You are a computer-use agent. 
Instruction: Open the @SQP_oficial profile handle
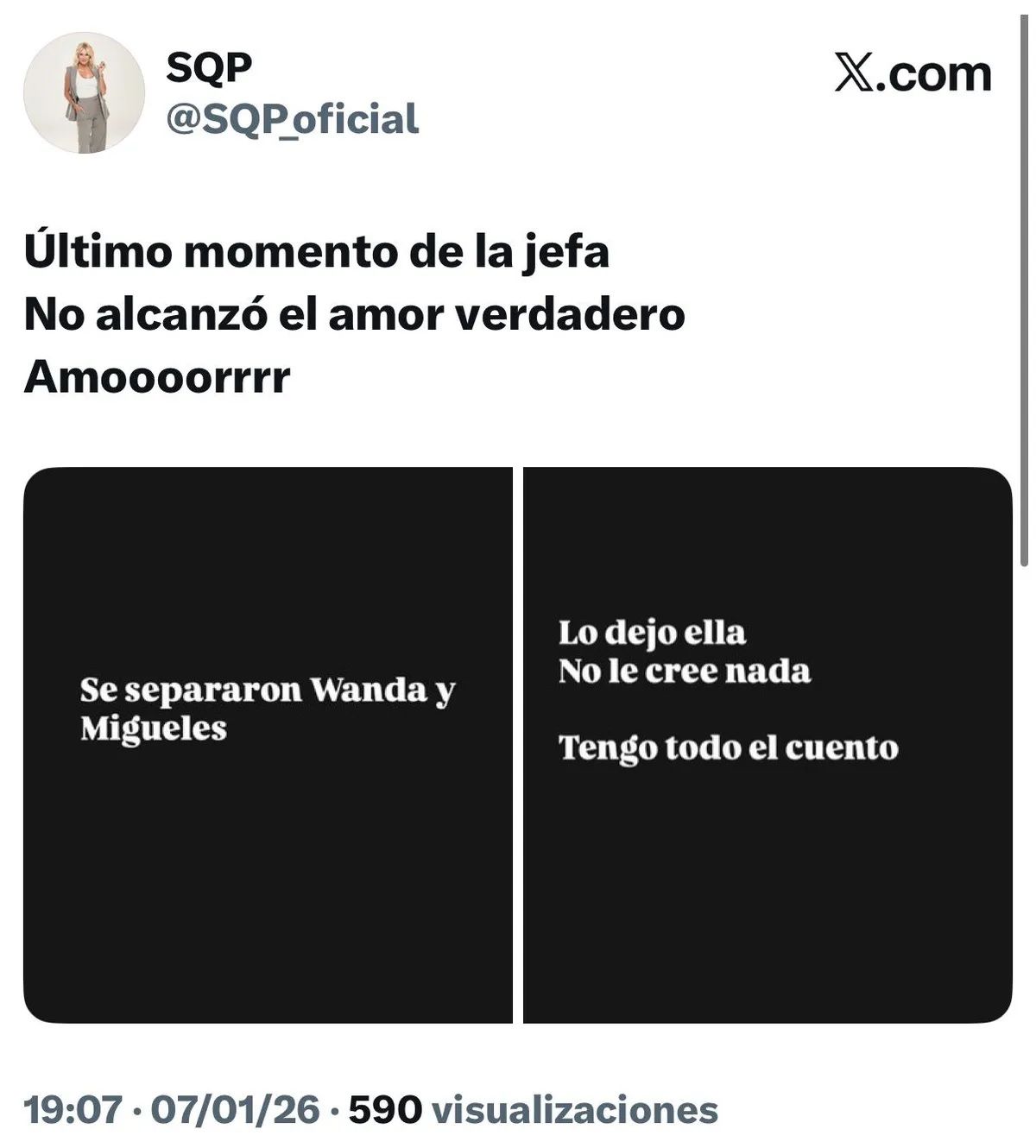(292, 118)
